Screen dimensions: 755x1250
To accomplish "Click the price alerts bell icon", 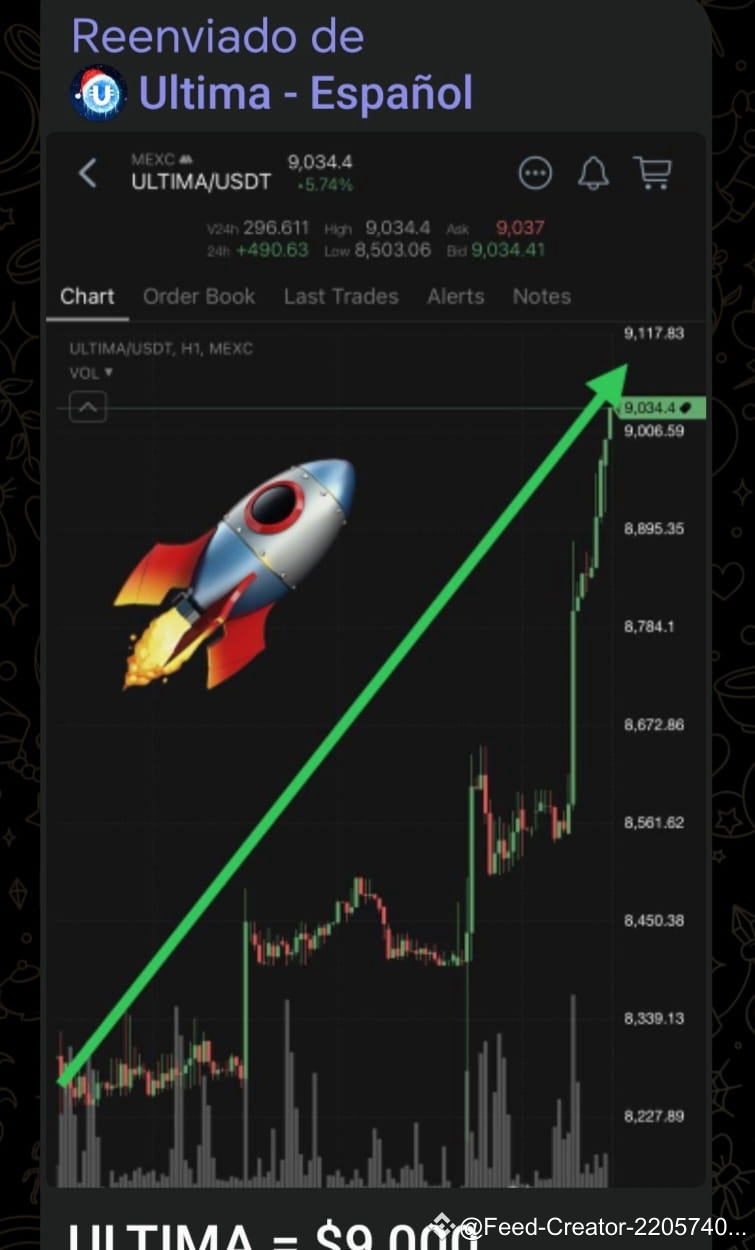I will click(594, 173).
